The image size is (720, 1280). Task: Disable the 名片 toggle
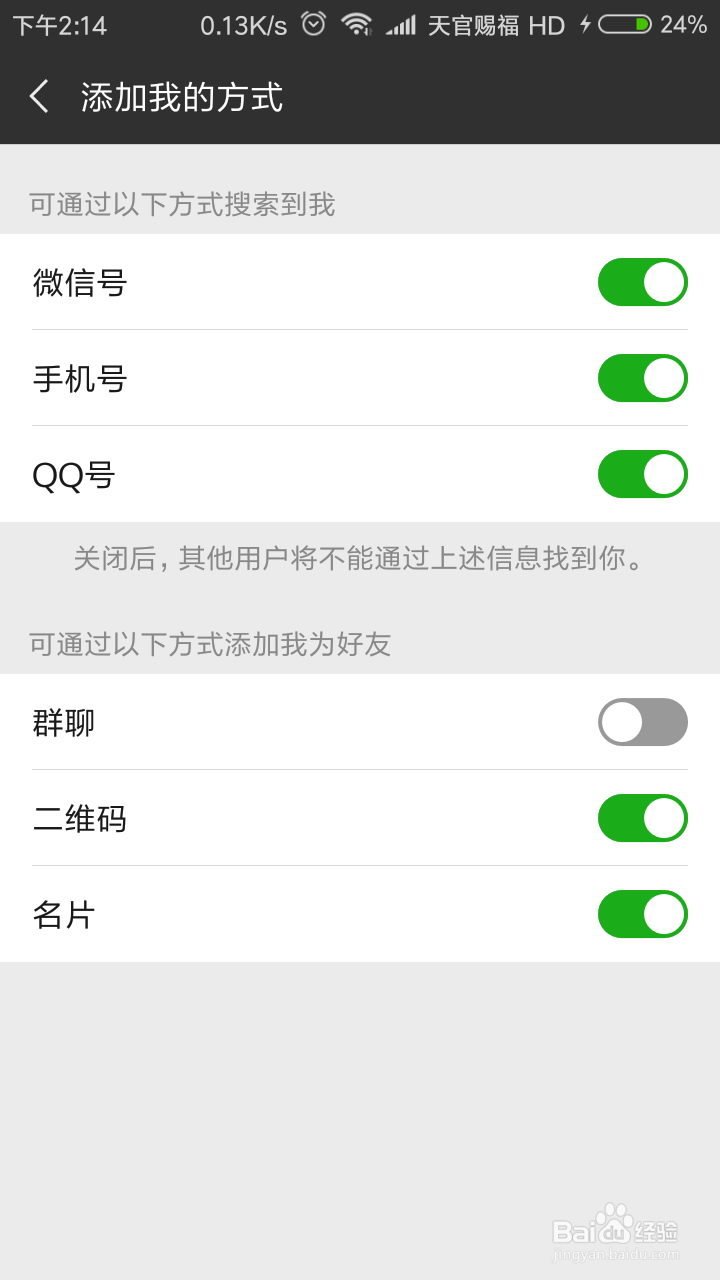pyautogui.click(x=642, y=914)
